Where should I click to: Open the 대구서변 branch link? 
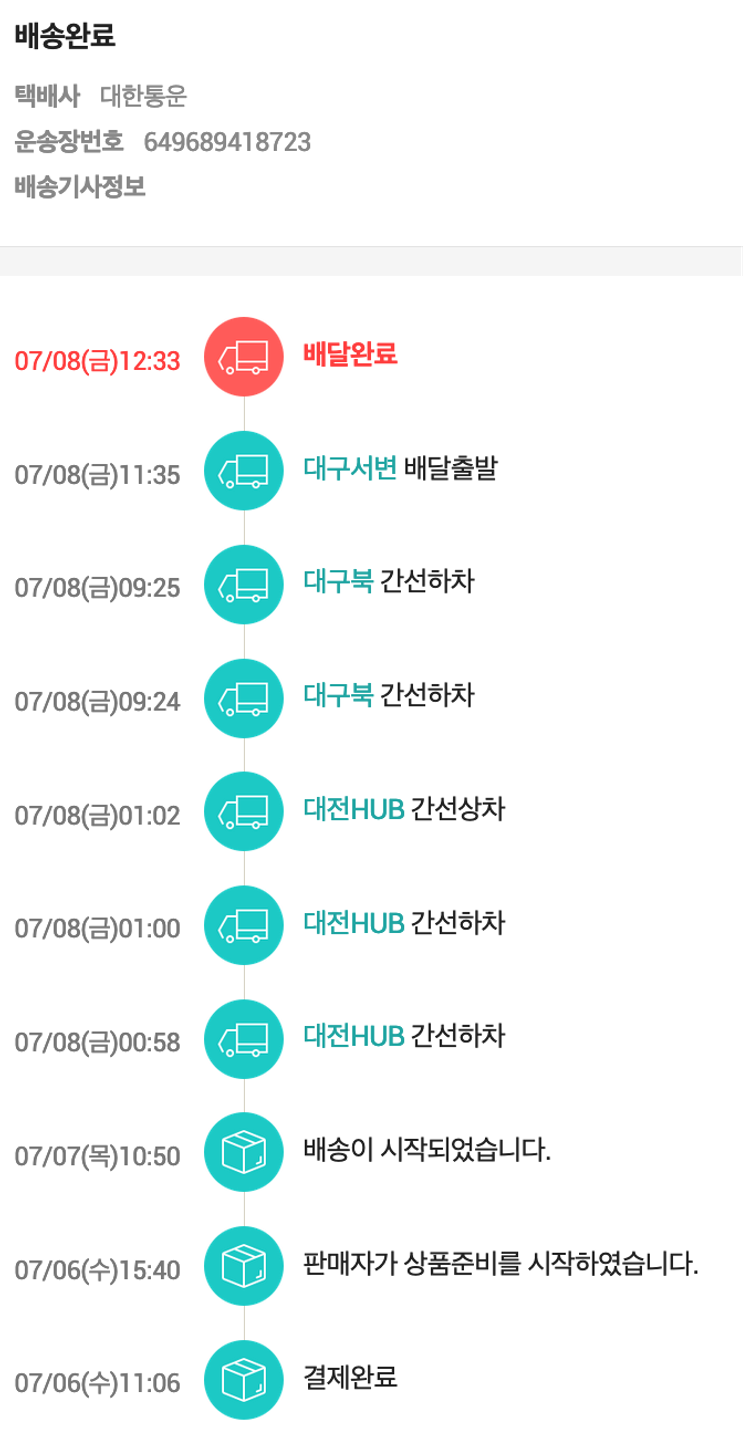point(350,468)
